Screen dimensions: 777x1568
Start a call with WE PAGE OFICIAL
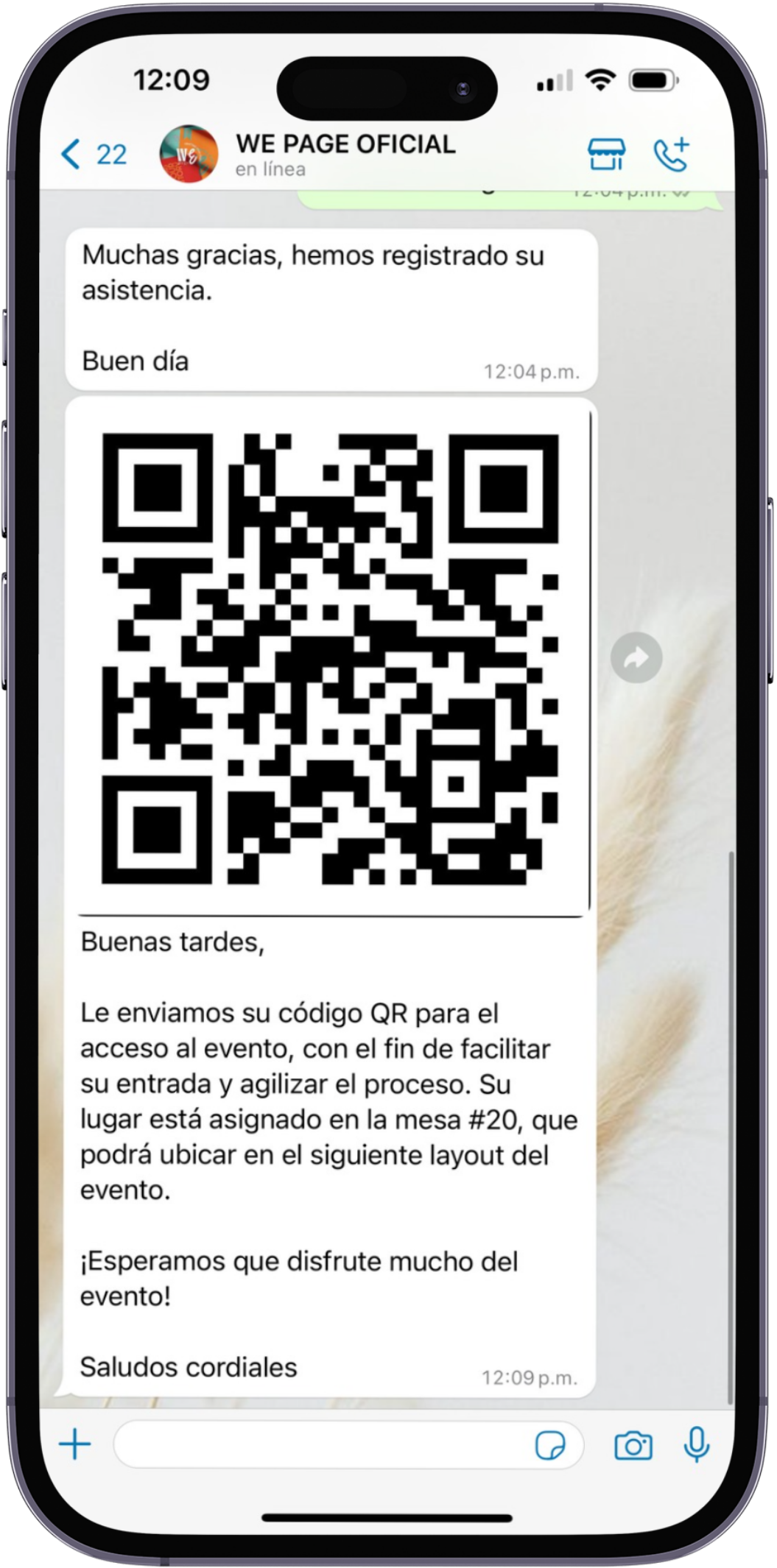click(671, 155)
